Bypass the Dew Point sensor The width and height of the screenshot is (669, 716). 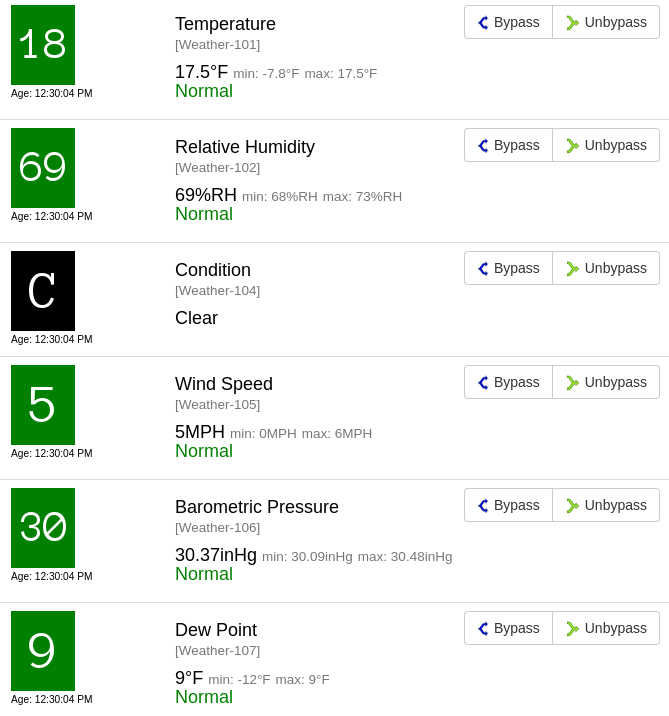(x=508, y=628)
